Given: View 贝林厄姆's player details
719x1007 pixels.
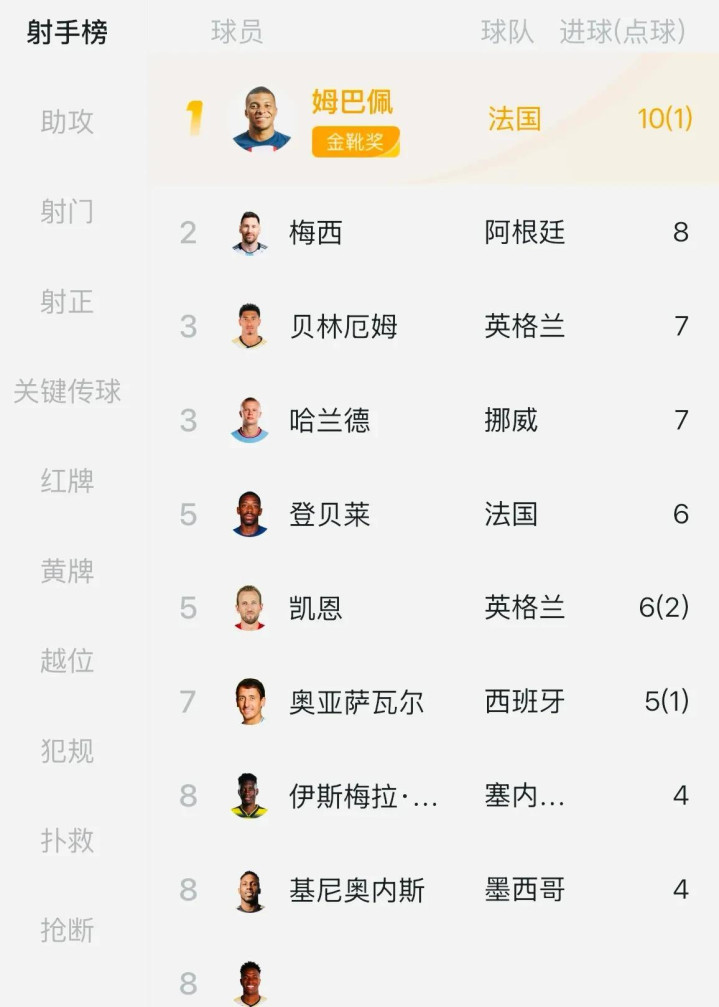Looking at the screenshot, I should click(x=433, y=326).
